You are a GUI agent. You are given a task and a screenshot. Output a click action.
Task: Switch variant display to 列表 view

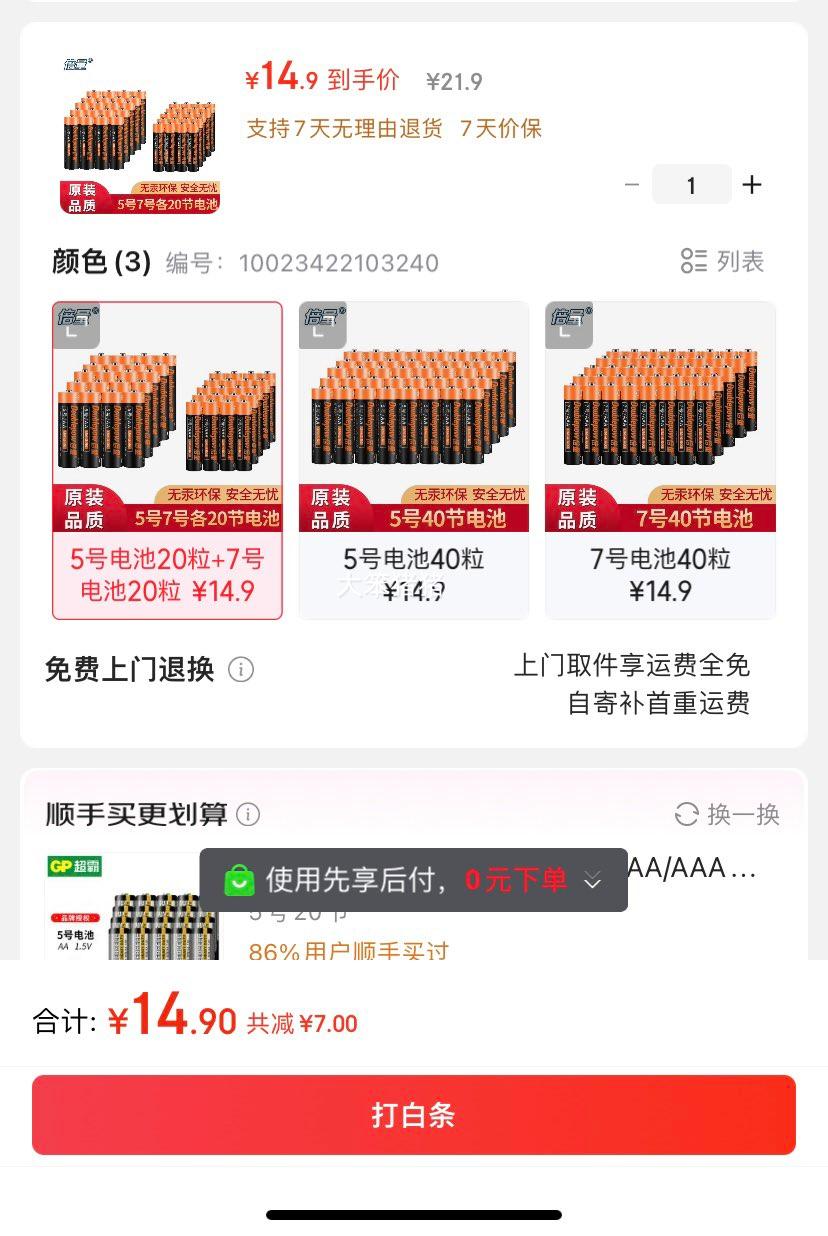[x=722, y=262]
